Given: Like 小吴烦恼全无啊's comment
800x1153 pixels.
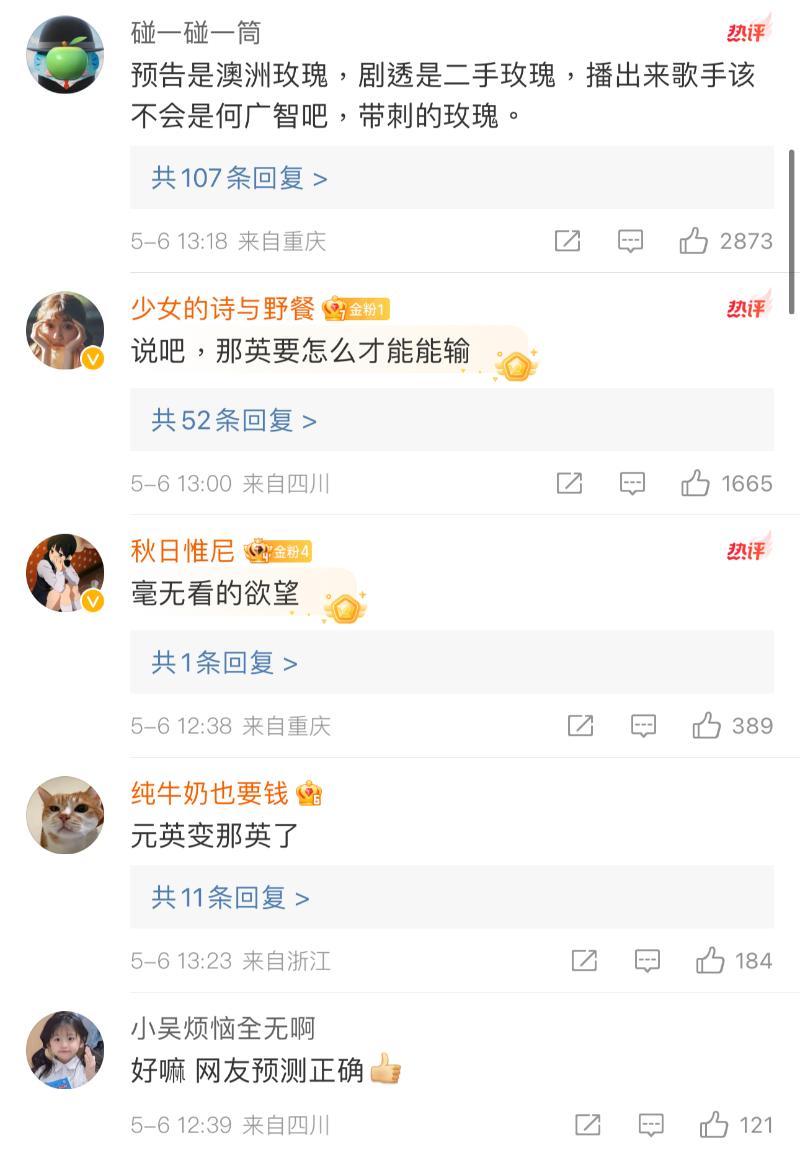Looking at the screenshot, I should (x=714, y=1125).
